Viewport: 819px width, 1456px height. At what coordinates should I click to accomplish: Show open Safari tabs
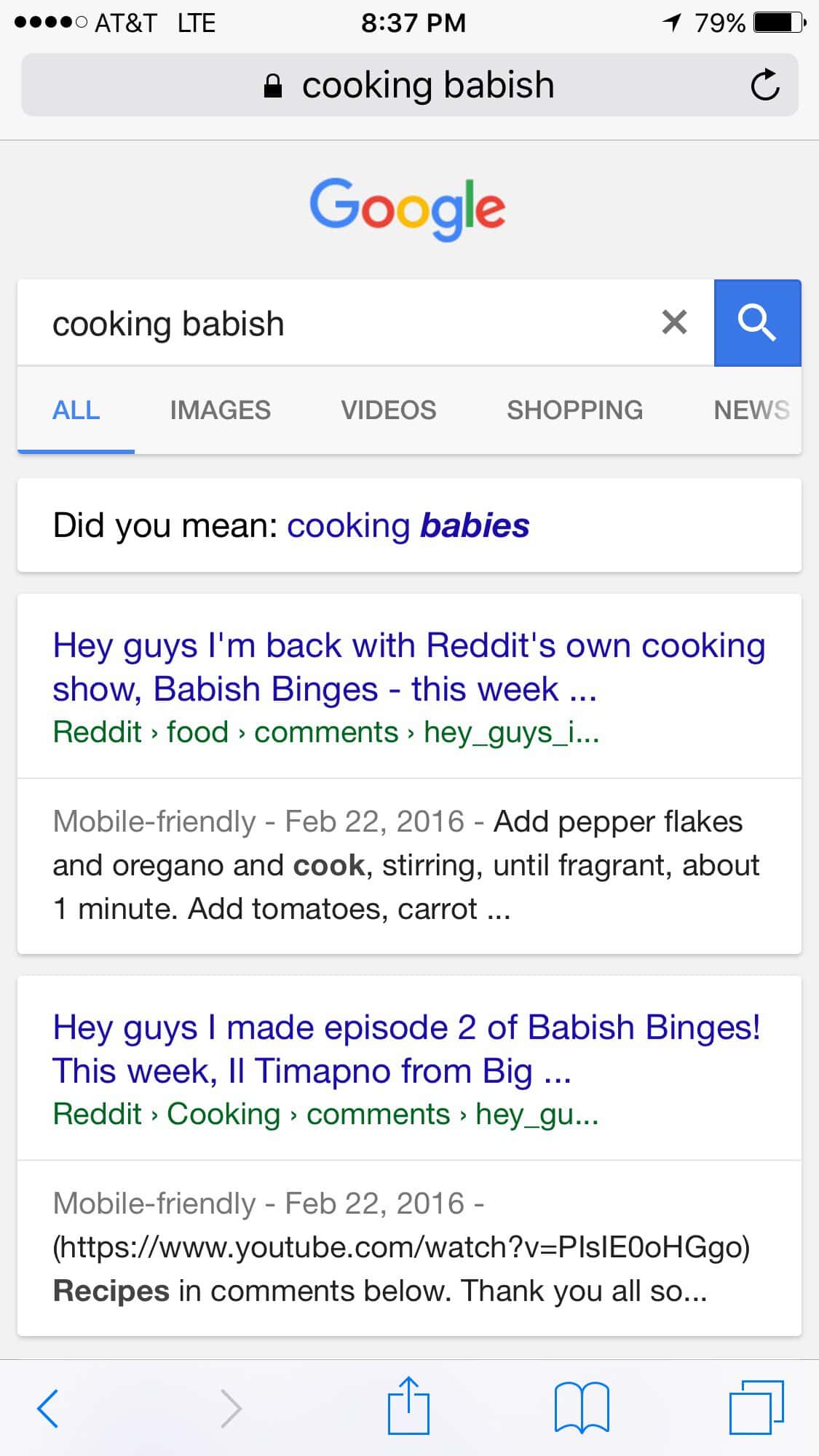pyautogui.click(x=756, y=1407)
